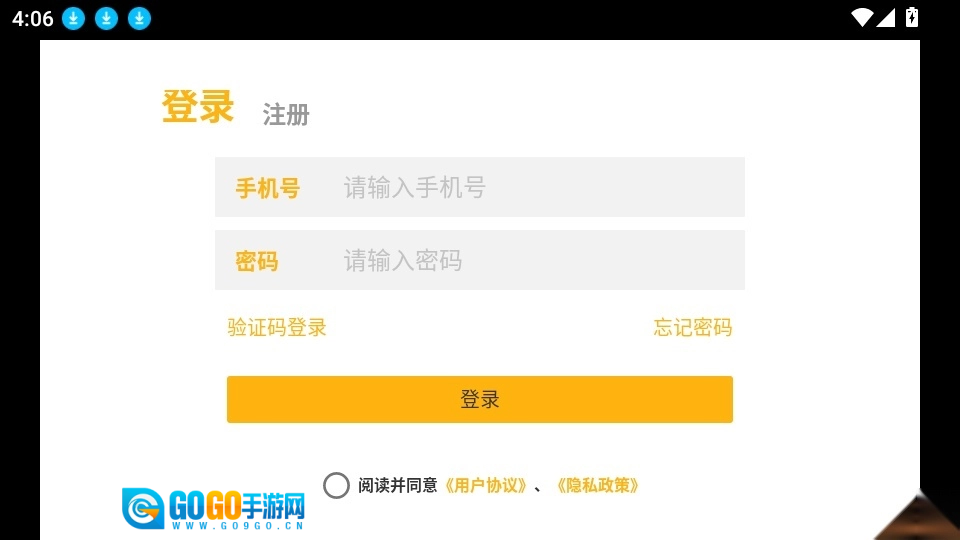
Task: Check the 阅读并同意 agreement circle
Action: 336,486
